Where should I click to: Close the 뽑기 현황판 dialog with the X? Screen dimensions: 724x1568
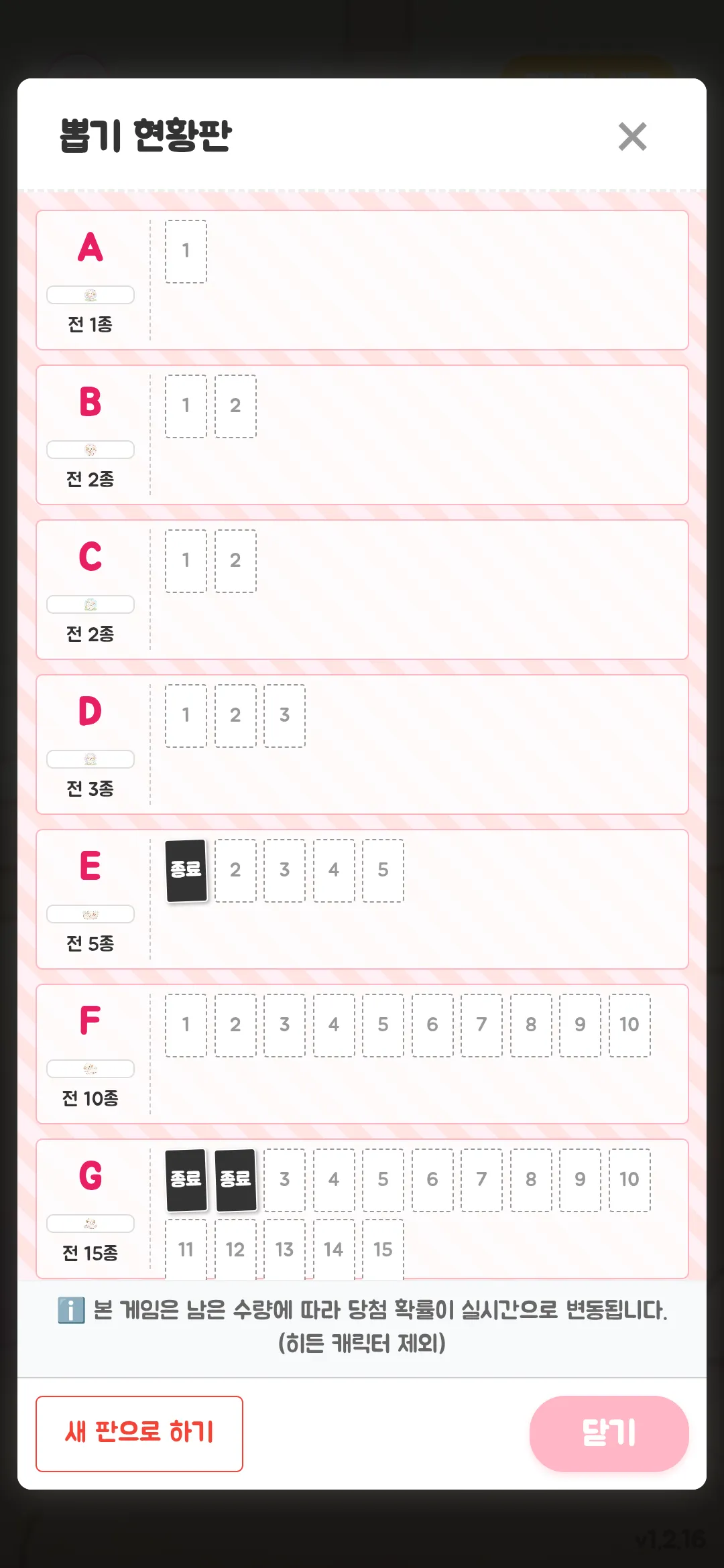[632, 137]
